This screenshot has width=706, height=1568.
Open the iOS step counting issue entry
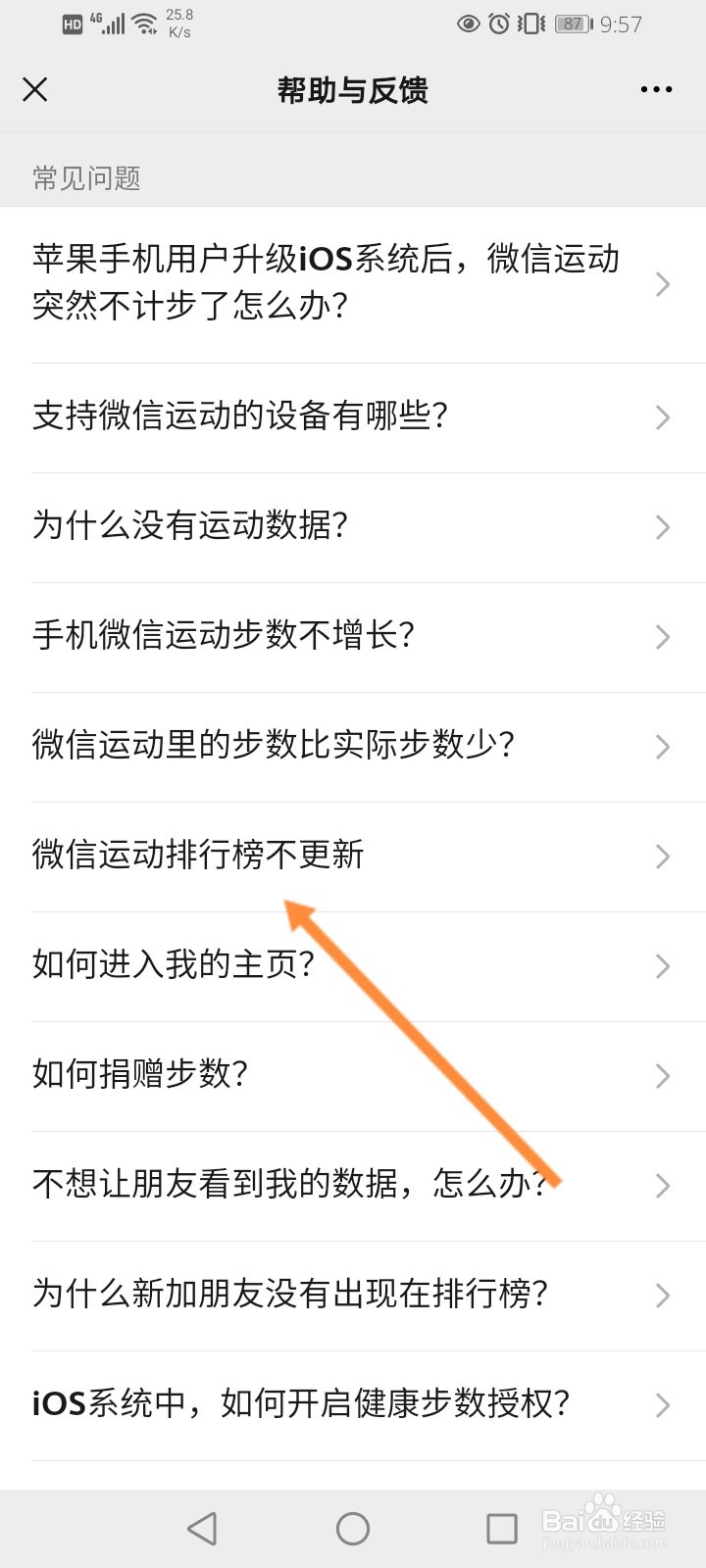[324, 283]
